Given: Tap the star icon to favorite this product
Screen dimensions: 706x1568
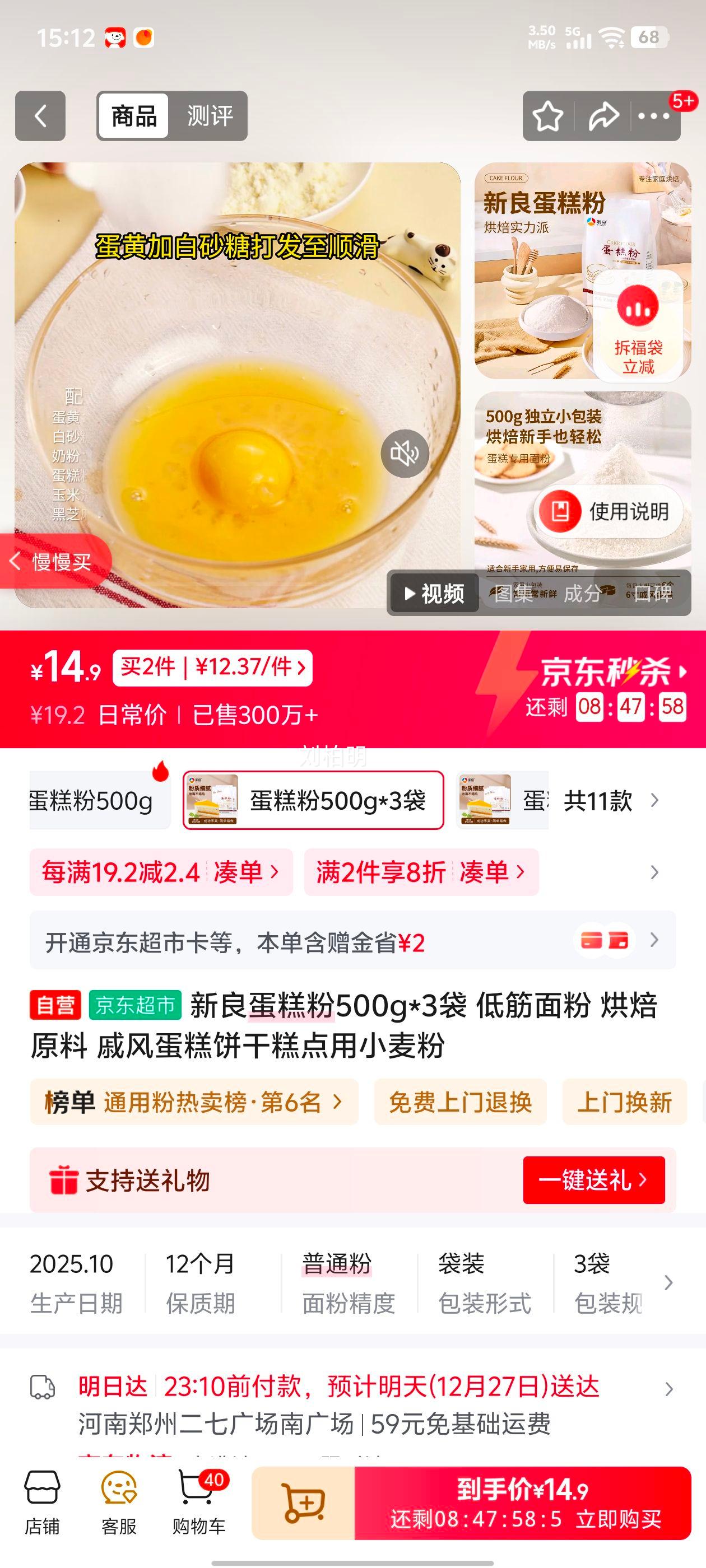Looking at the screenshot, I should coord(550,116).
